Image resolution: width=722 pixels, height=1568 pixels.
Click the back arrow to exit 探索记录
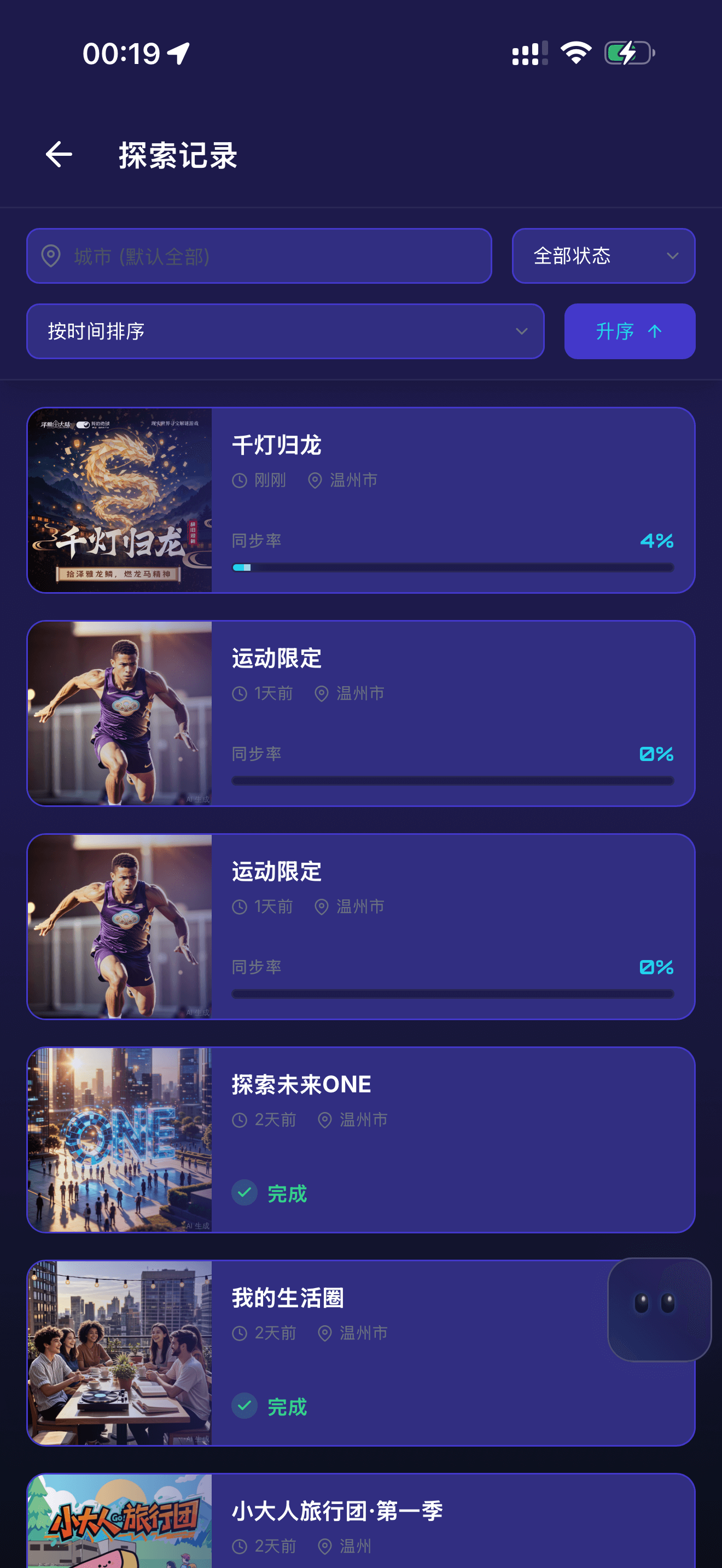pyautogui.click(x=59, y=155)
